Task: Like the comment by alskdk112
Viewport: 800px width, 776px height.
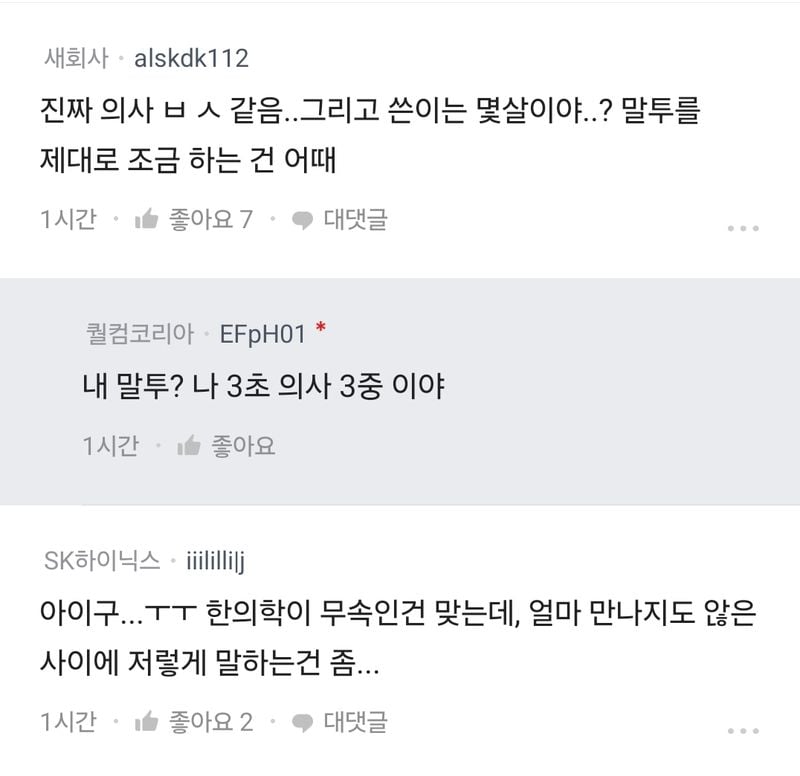Action: (193, 219)
